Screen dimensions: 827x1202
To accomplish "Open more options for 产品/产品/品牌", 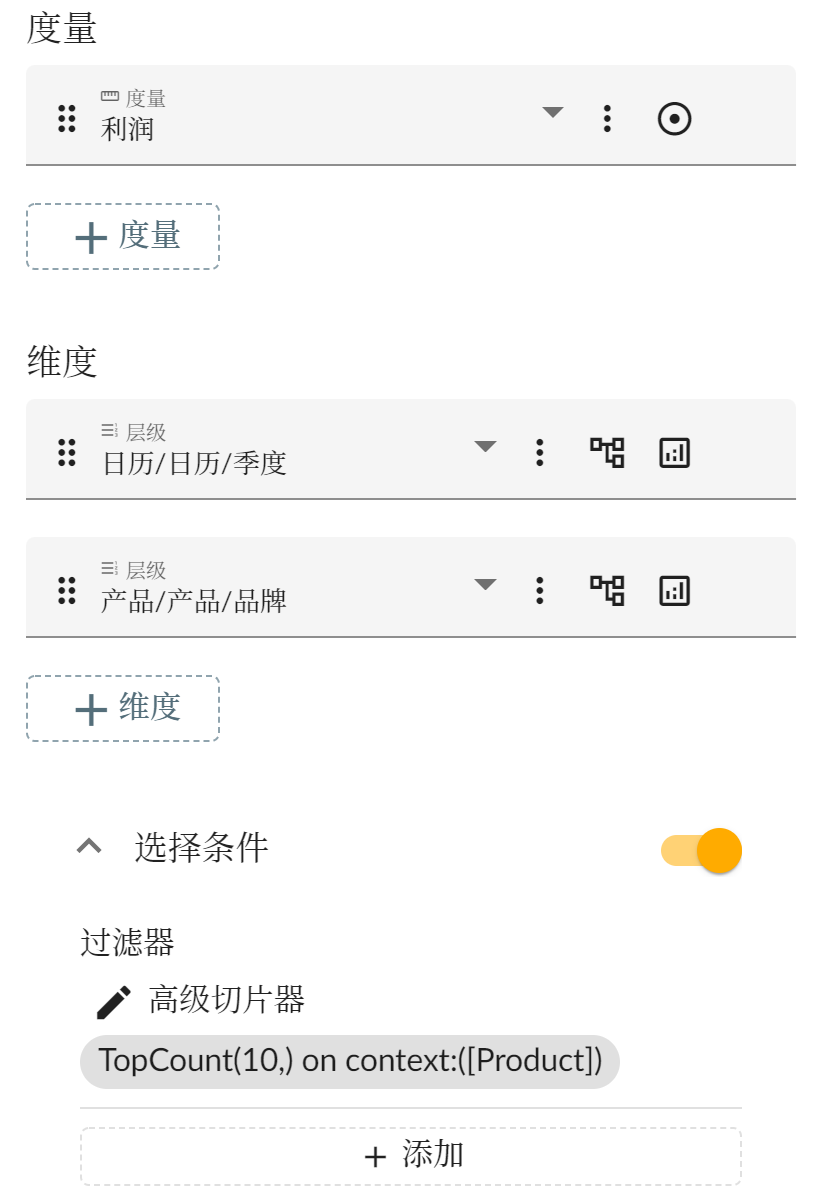I will point(540,591).
